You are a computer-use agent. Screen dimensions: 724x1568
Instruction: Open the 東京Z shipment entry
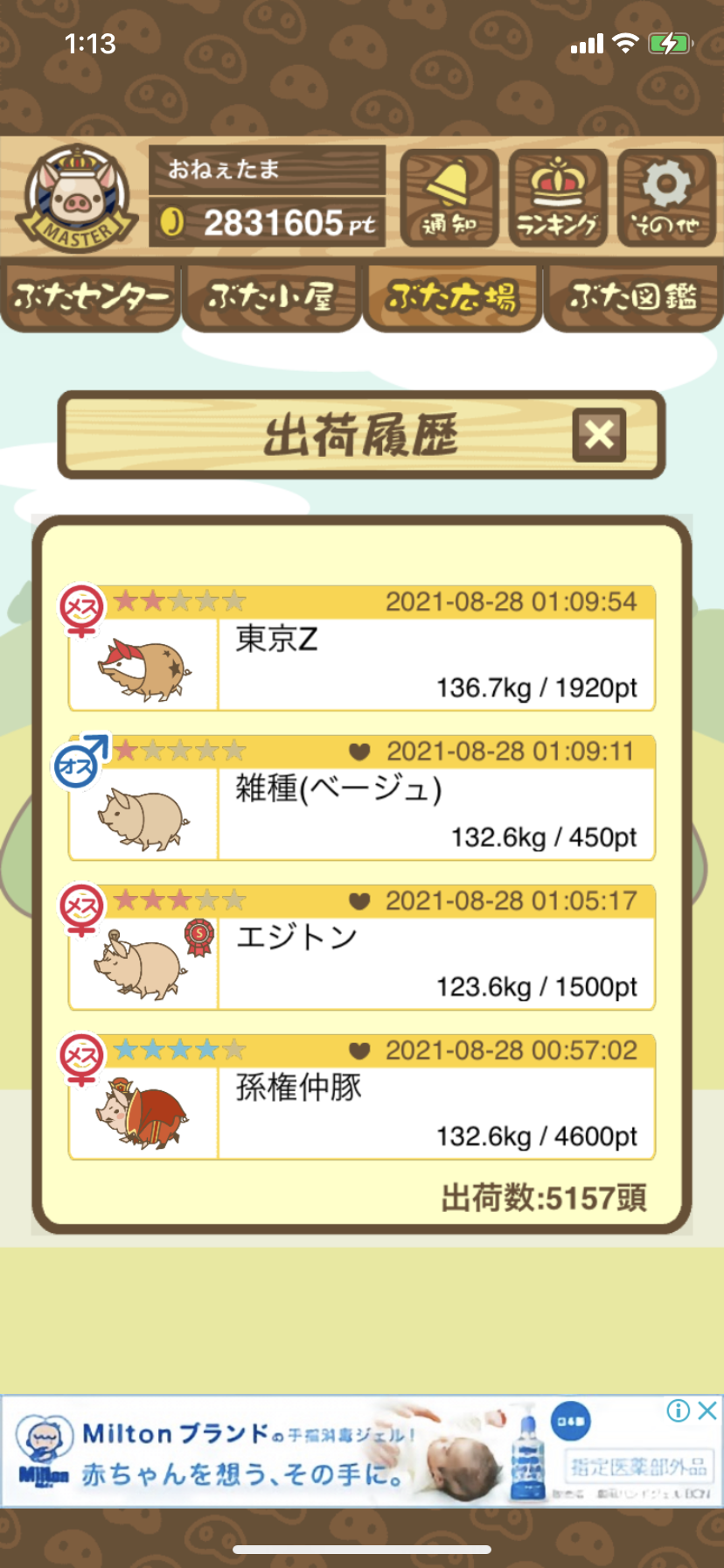[362, 648]
